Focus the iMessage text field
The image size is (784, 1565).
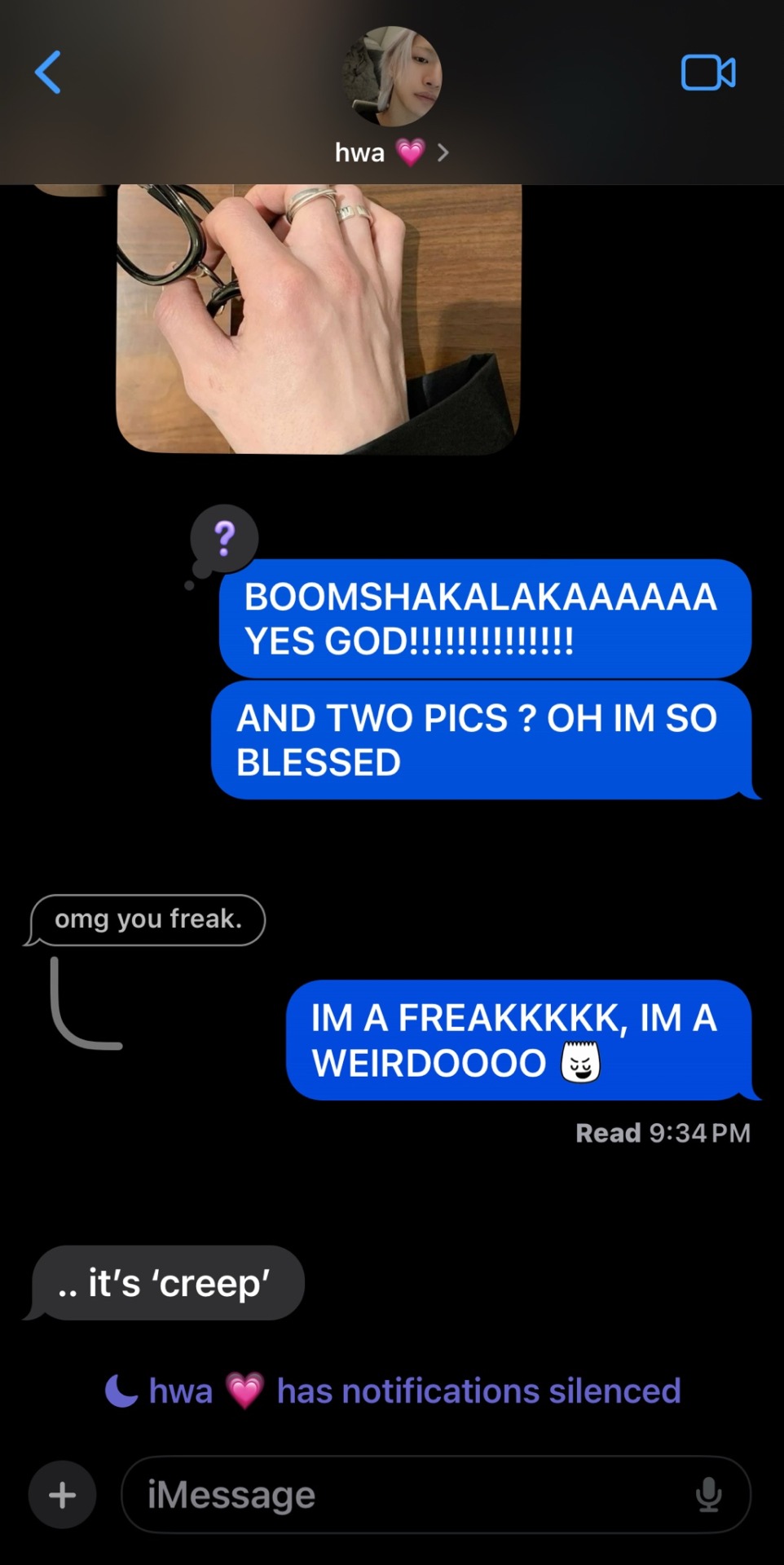click(407, 1495)
